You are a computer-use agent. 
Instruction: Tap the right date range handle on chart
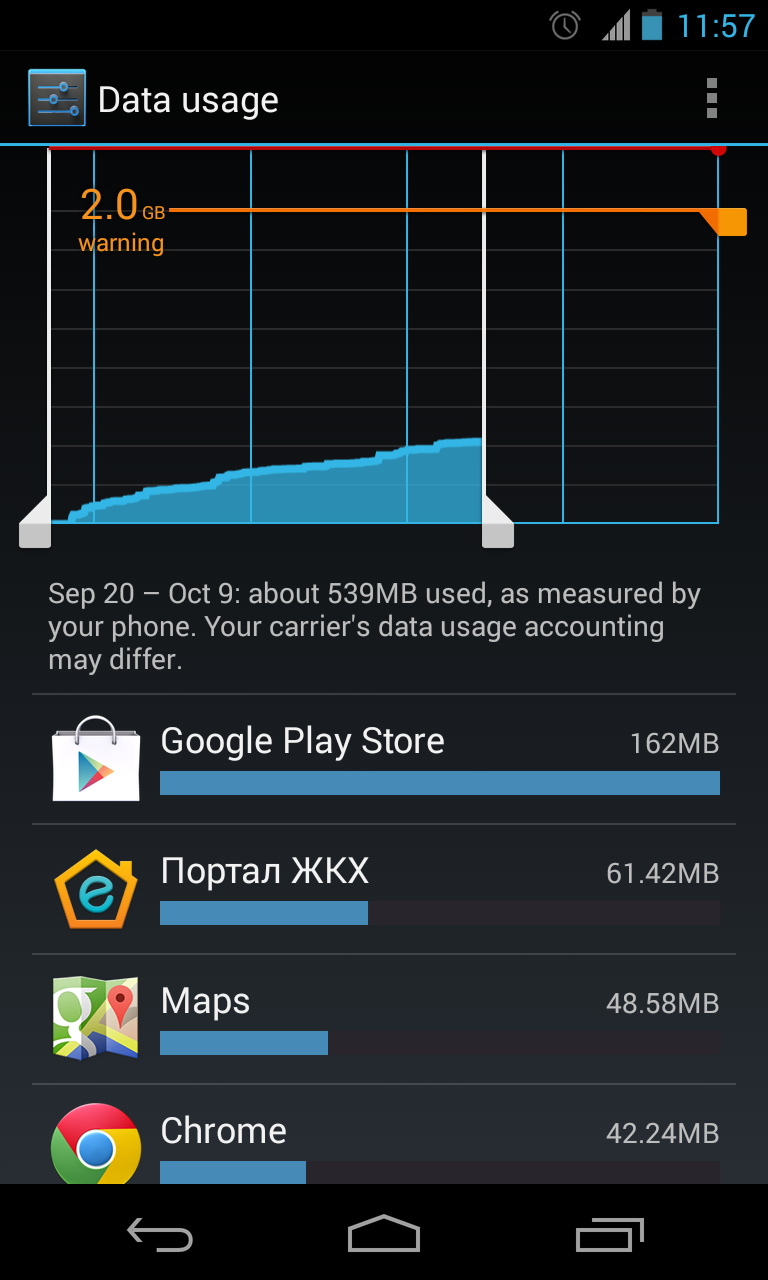pyautogui.click(x=497, y=526)
